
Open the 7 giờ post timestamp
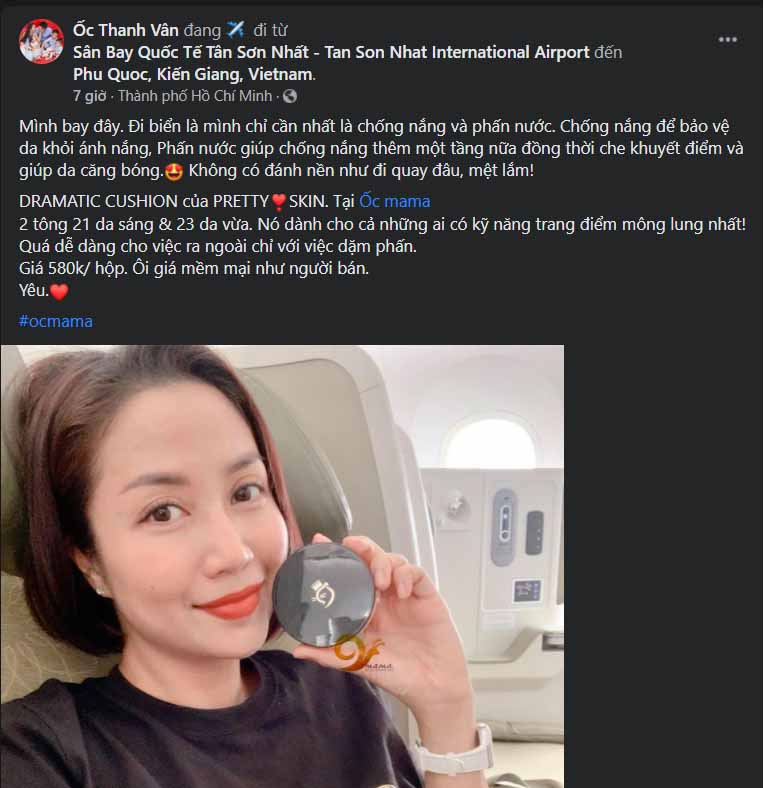click(88, 97)
